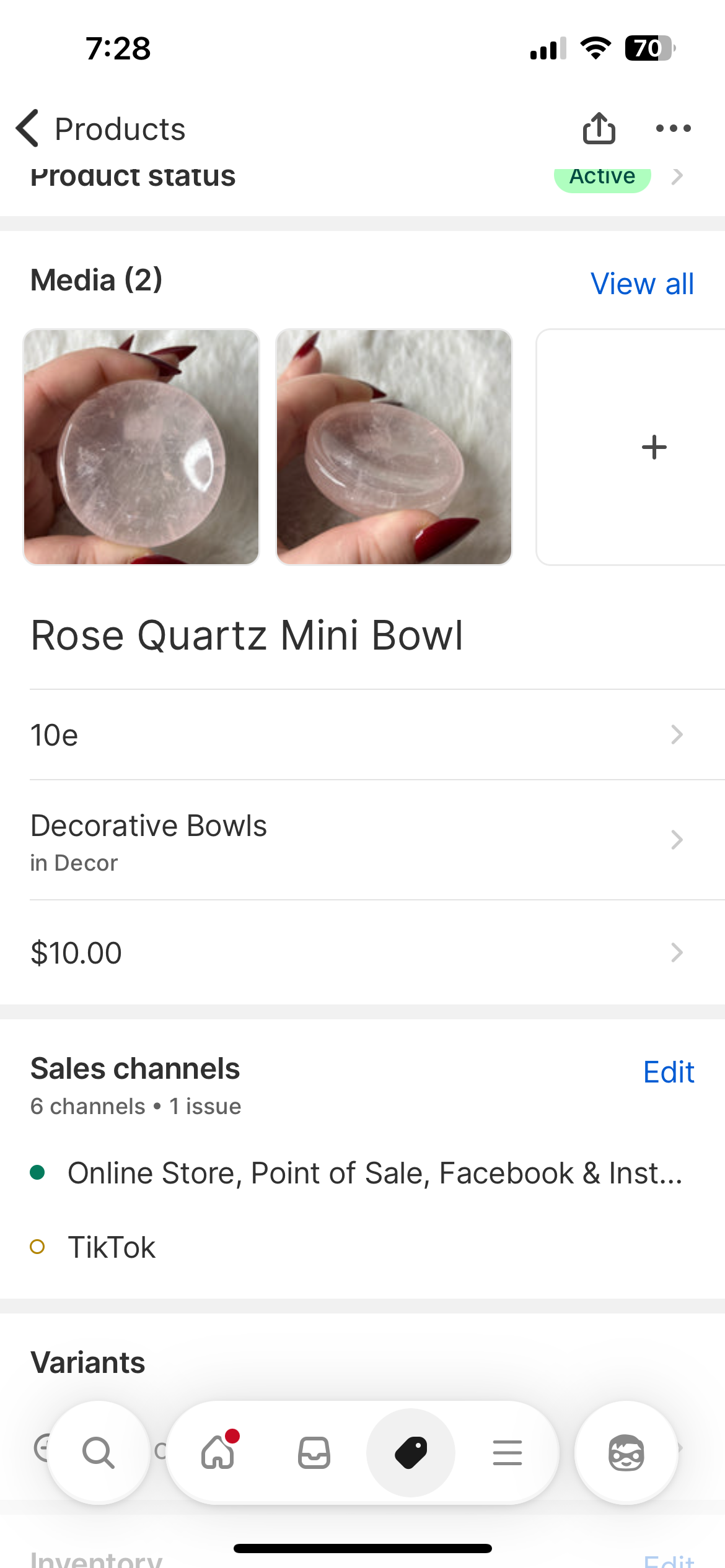Switch to the Home tab
The height and width of the screenshot is (1568, 725).
click(218, 1452)
